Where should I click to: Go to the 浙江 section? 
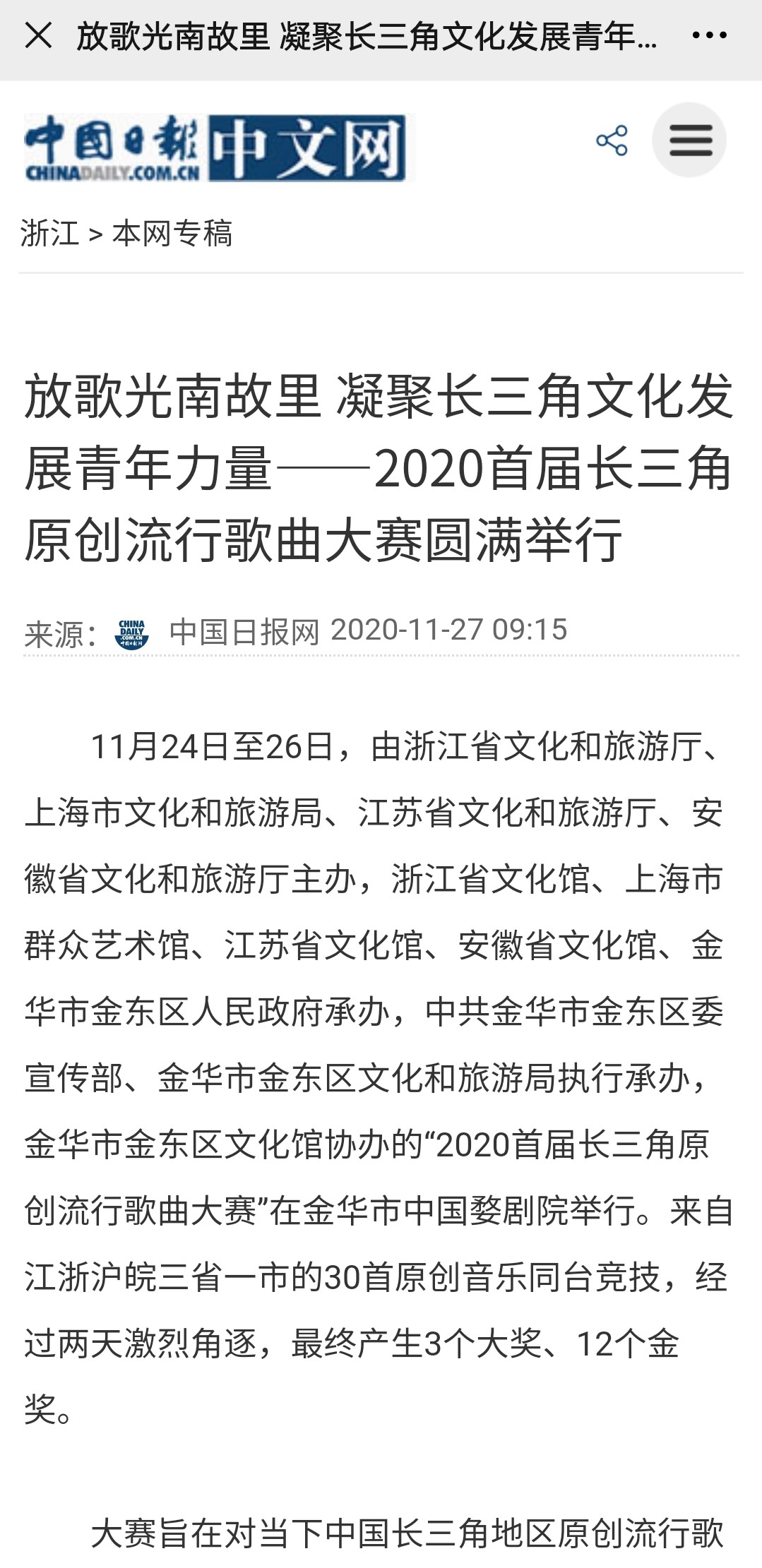(x=49, y=233)
